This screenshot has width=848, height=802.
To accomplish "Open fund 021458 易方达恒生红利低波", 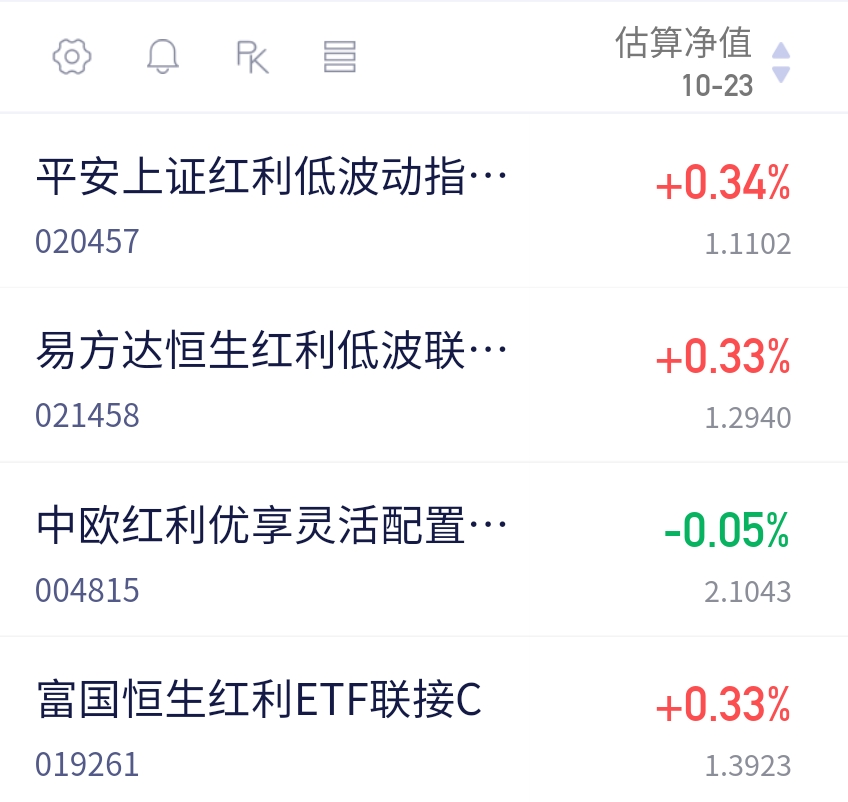I will [424, 375].
